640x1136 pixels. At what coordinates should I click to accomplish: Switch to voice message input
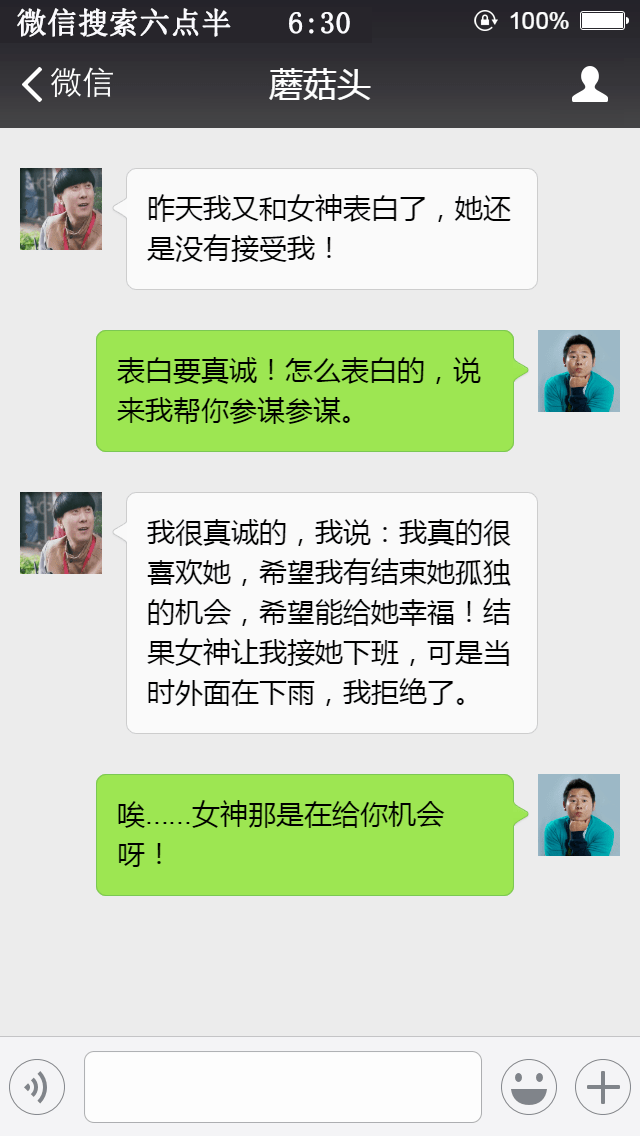(x=37, y=1087)
